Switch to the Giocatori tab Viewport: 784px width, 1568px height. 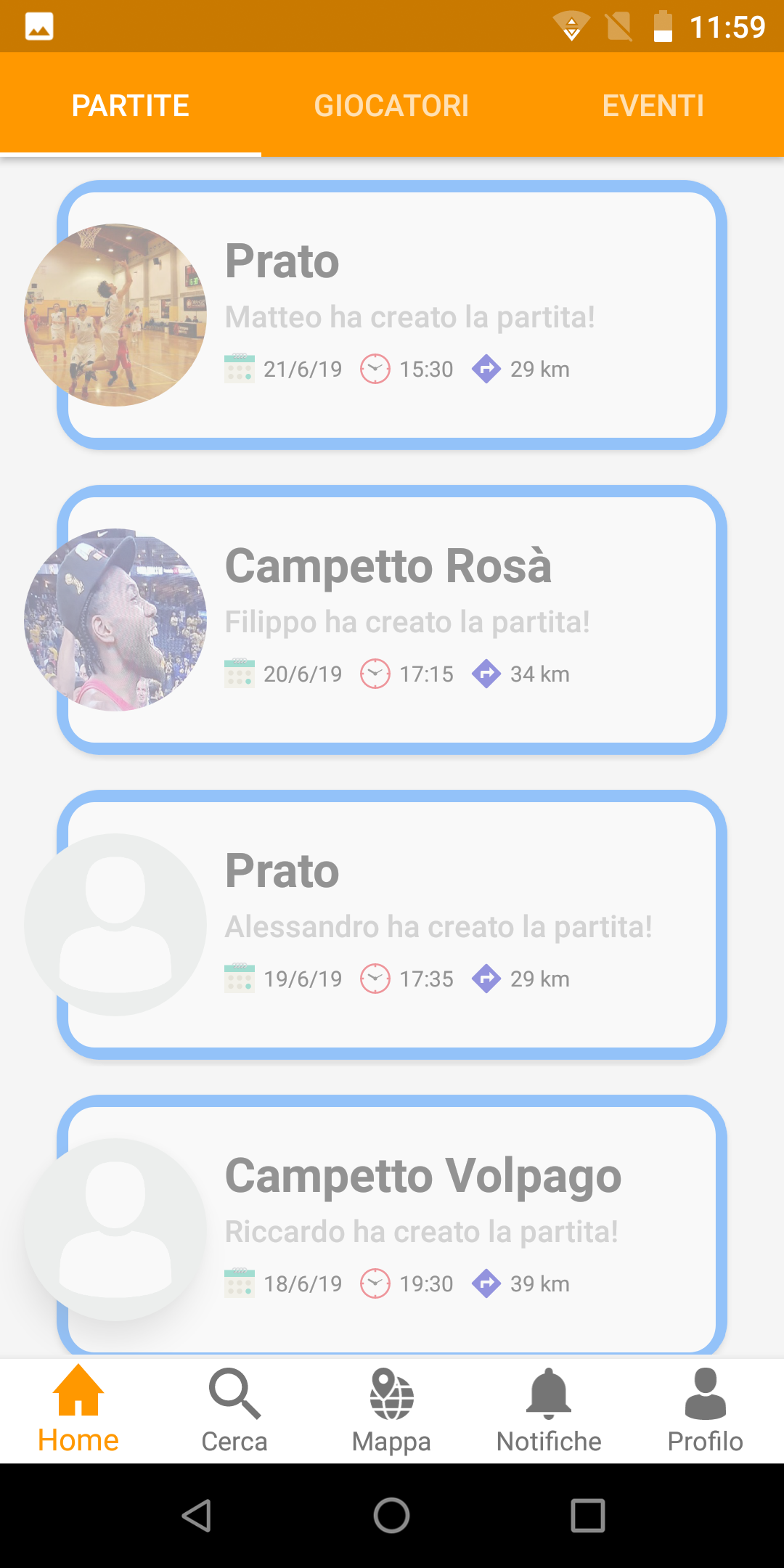392,105
